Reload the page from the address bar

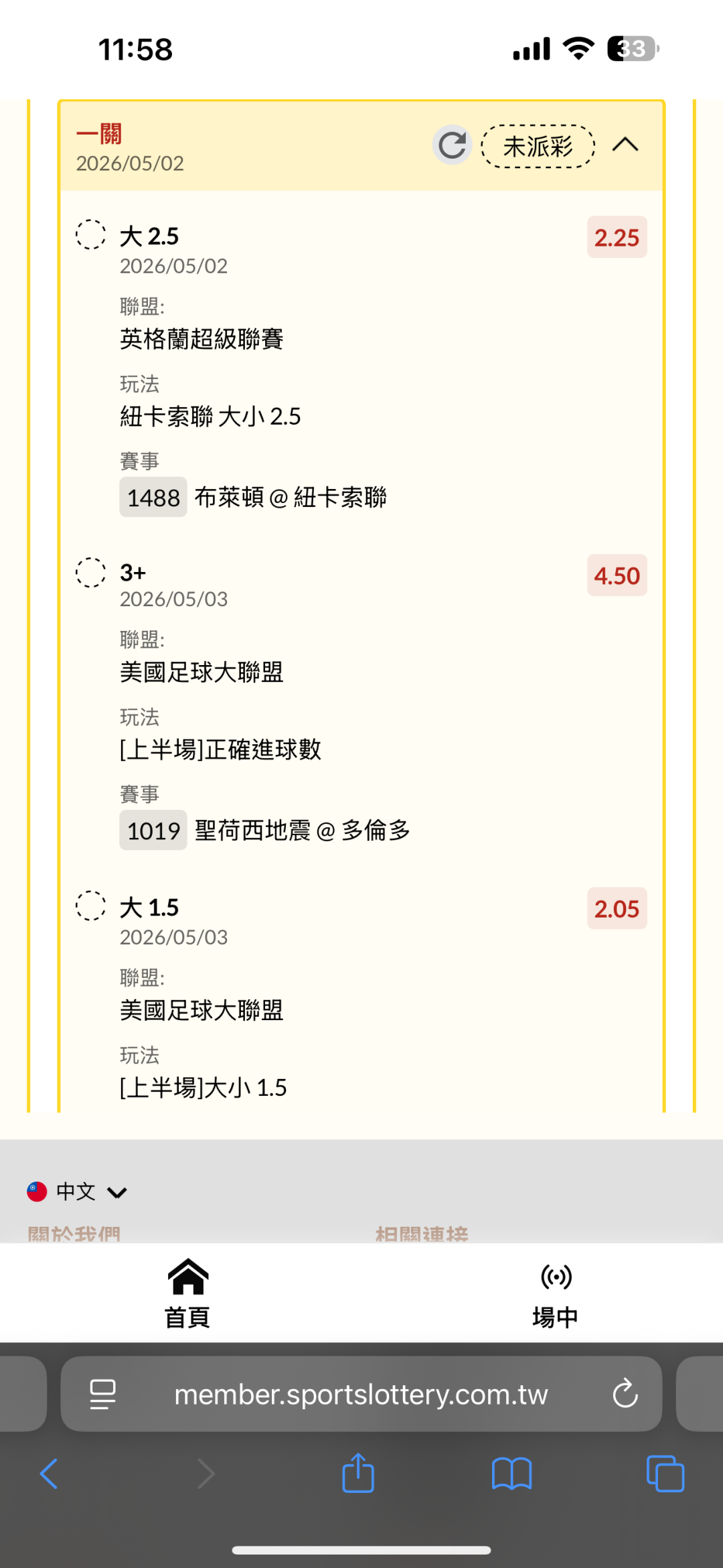tap(625, 1394)
